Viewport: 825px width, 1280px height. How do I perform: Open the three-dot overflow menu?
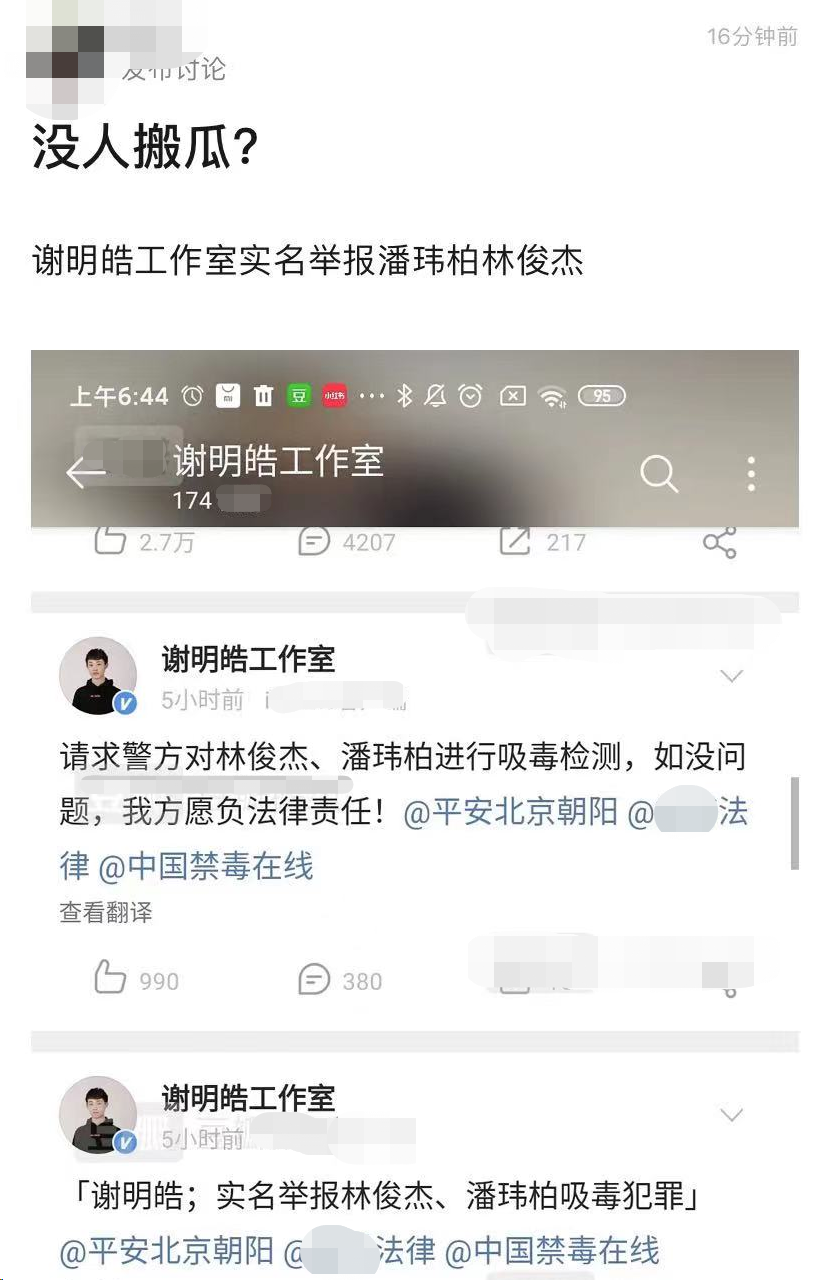point(751,474)
